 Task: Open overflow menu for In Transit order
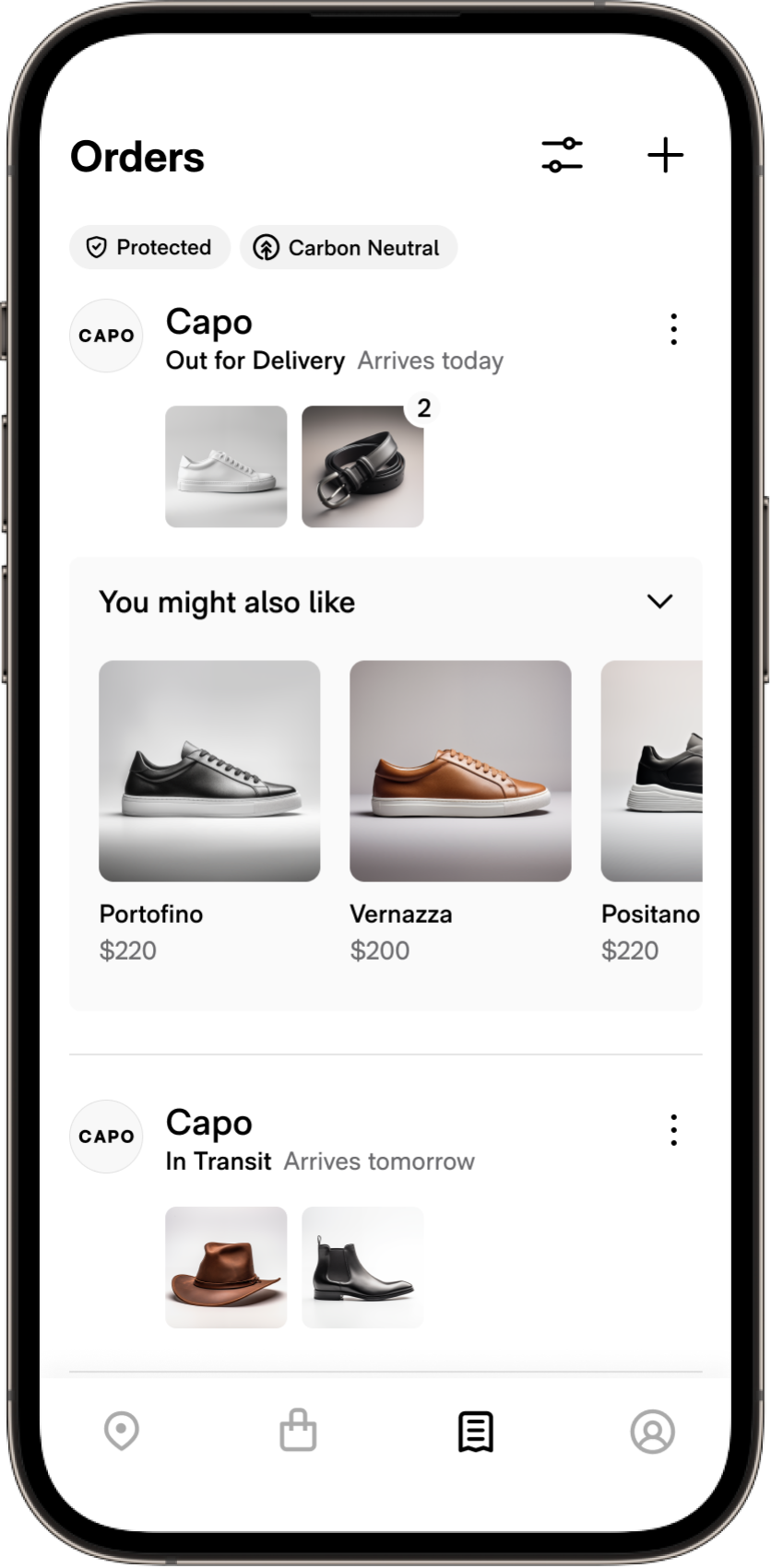click(x=673, y=1129)
